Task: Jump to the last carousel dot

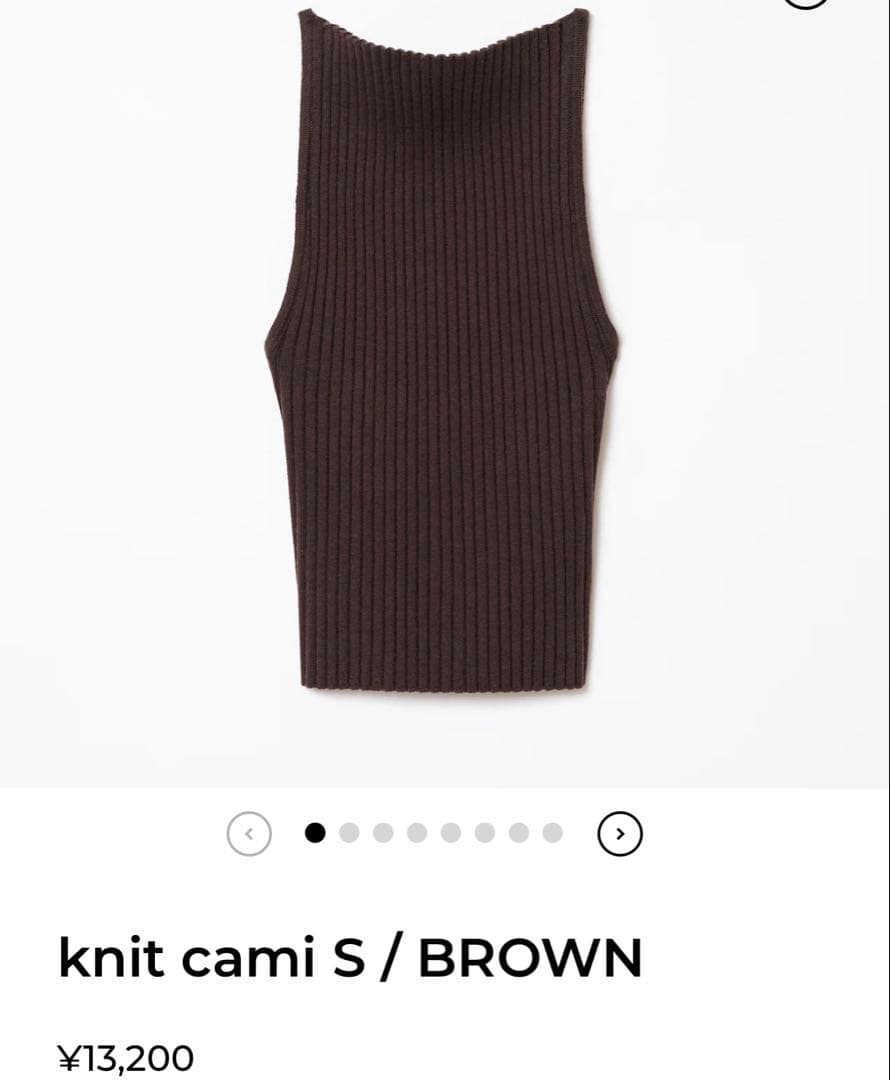Action: click(x=552, y=833)
